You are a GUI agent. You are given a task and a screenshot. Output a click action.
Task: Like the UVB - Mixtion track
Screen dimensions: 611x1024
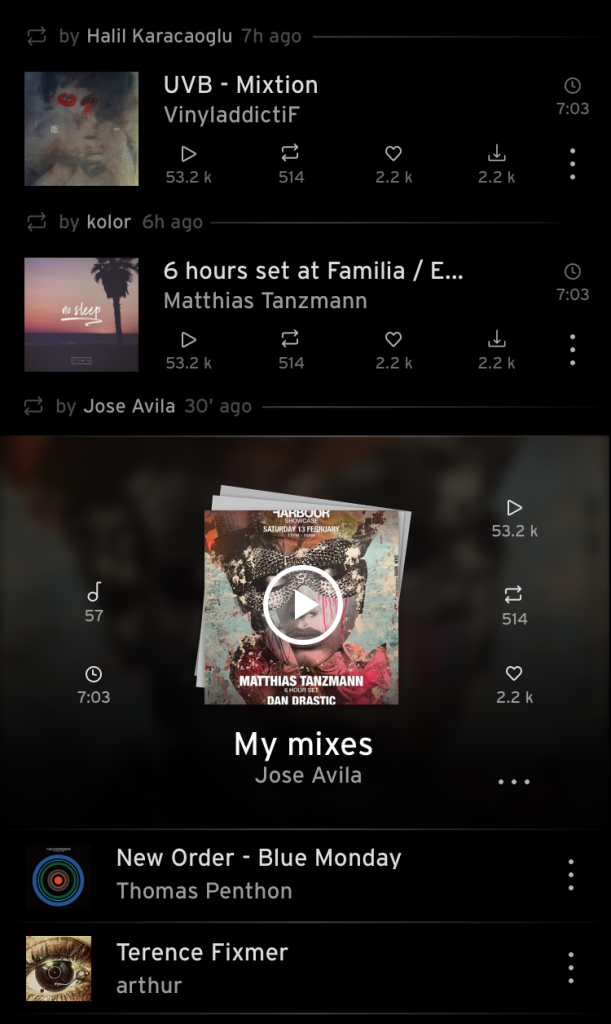click(x=393, y=154)
